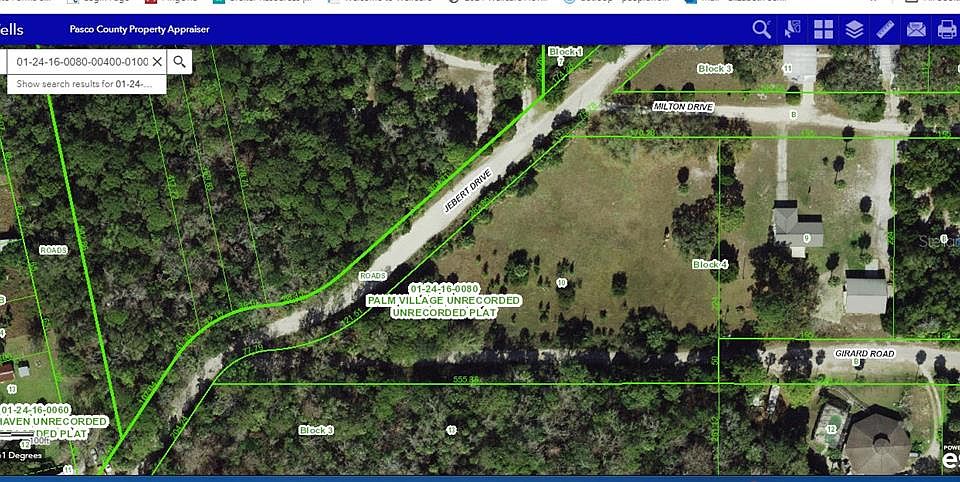The image size is (960, 482).
Task: Open the basemap gallery grid
Action: (x=823, y=29)
